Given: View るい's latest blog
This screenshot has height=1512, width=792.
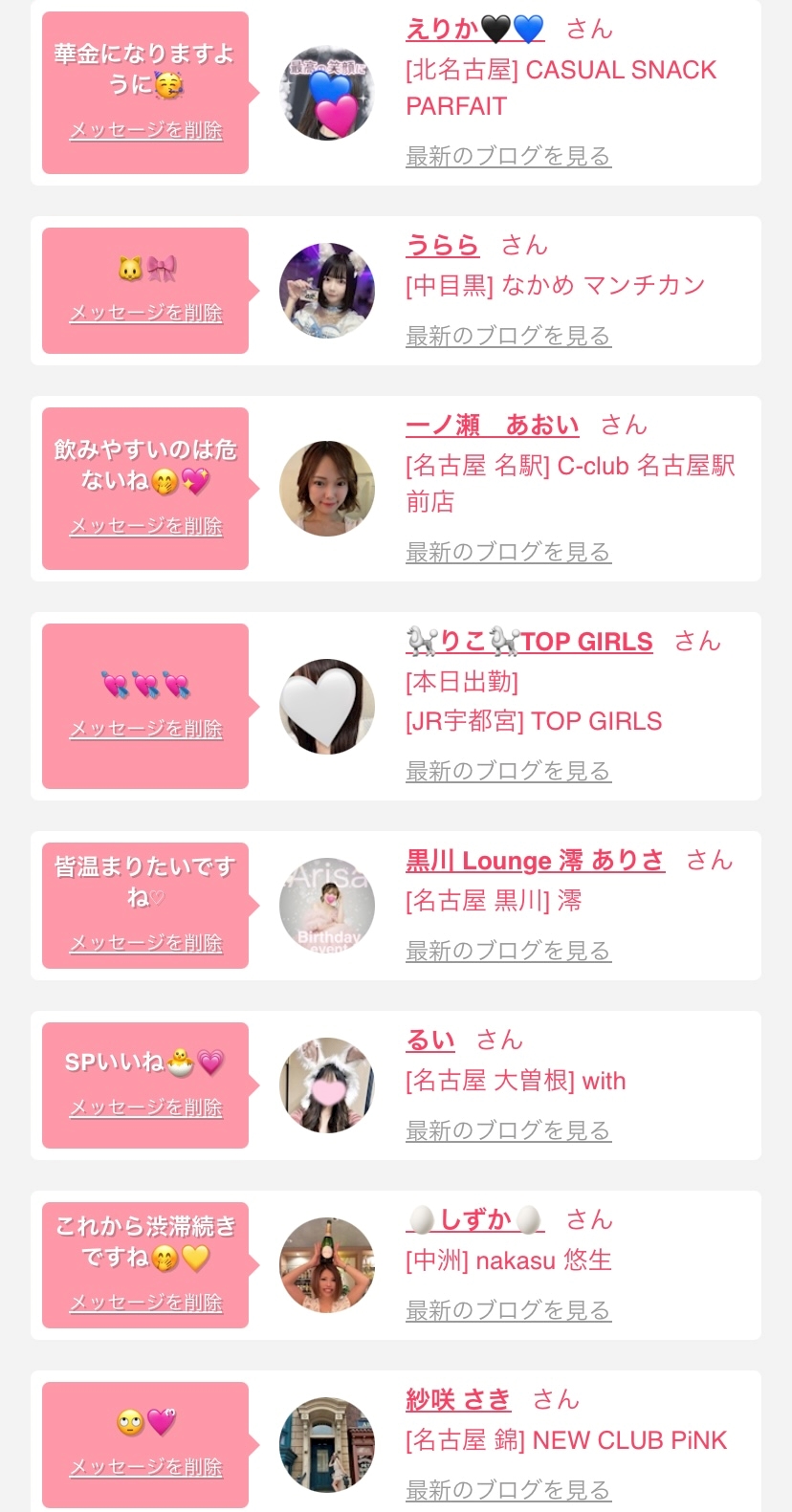Looking at the screenshot, I should click(x=508, y=1130).
